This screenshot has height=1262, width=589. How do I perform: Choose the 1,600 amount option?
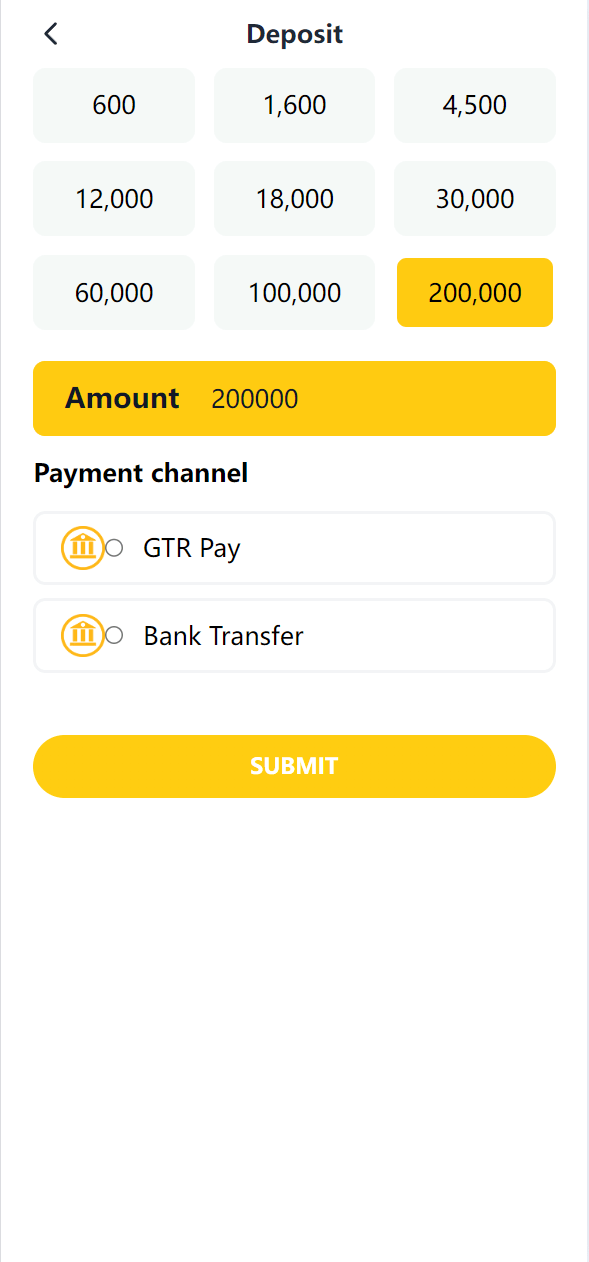point(294,105)
